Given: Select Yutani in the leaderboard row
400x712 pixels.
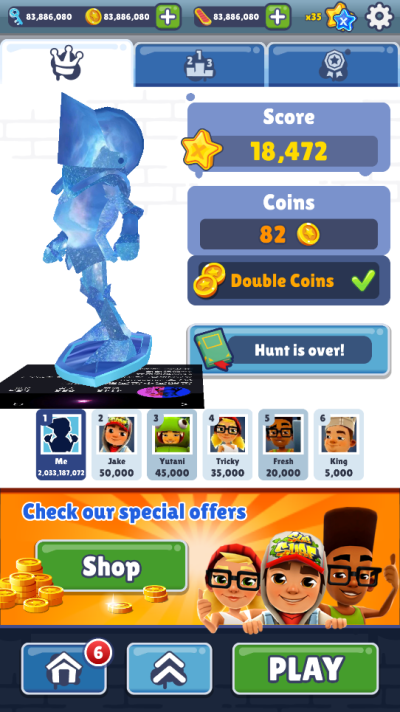Looking at the screenshot, I should (x=172, y=445).
